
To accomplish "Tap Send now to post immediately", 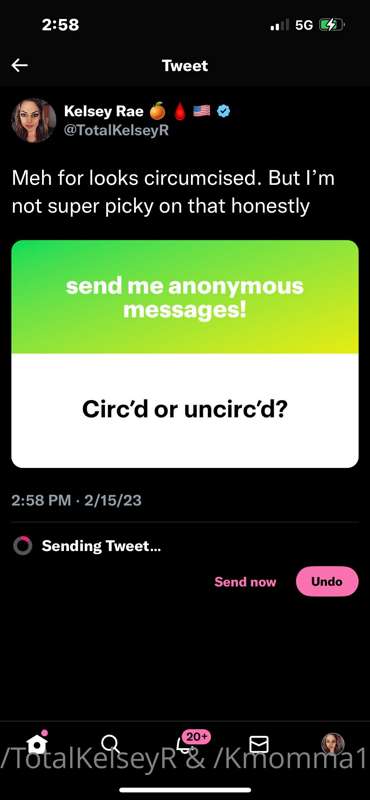I will click(x=245, y=582).
